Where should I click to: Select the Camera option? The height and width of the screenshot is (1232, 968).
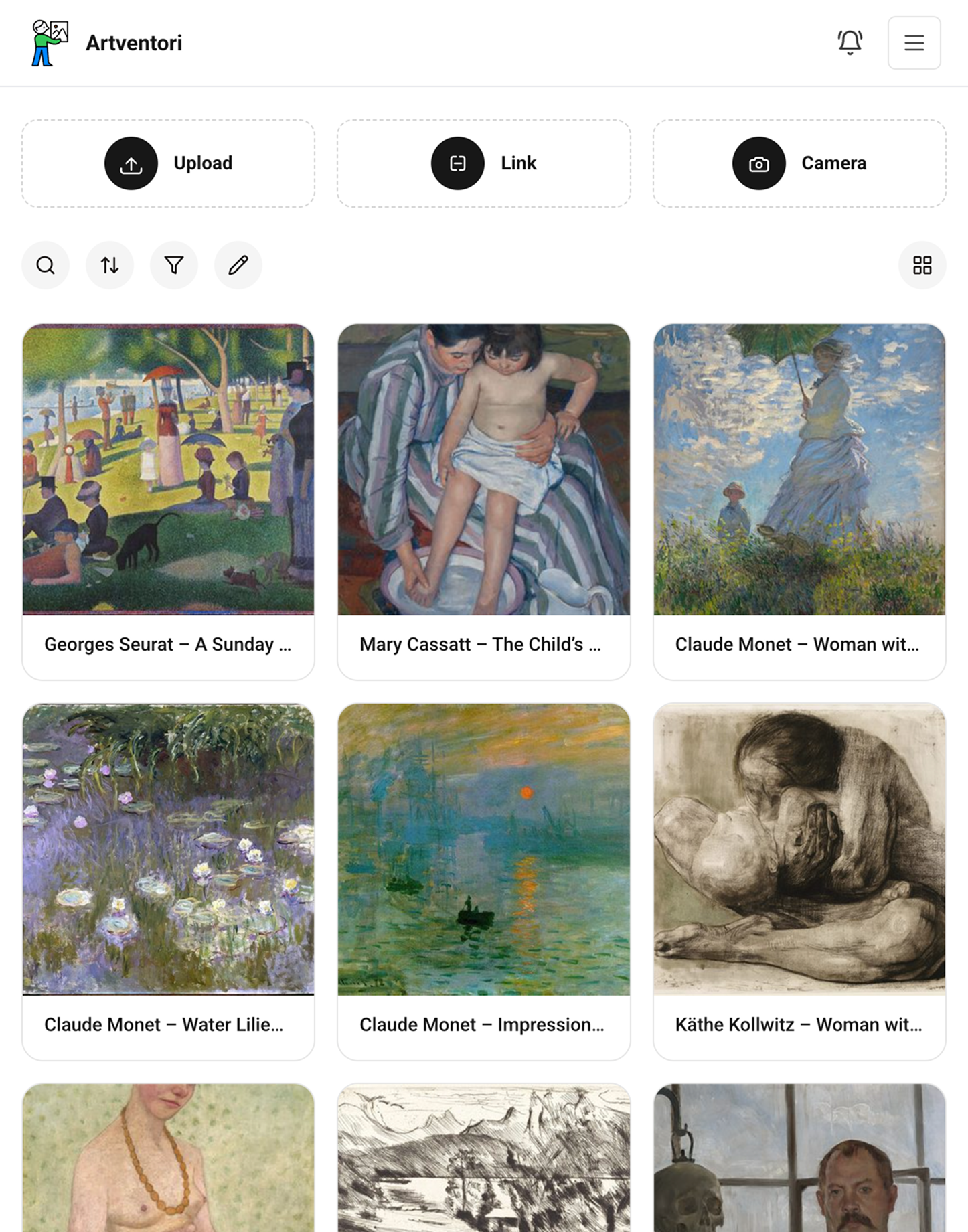[x=800, y=163]
